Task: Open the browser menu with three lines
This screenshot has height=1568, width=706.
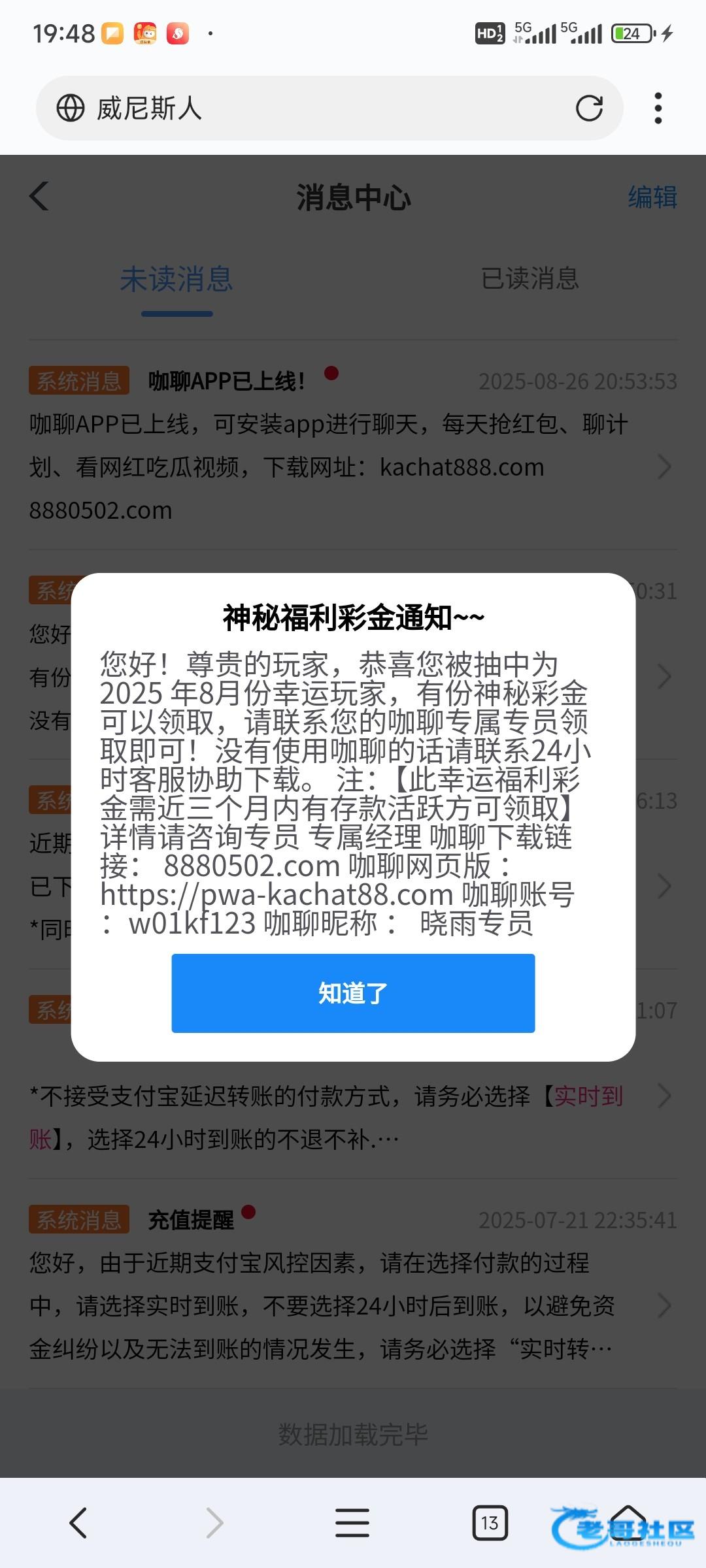Action: pyautogui.click(x=352, y=1523)
